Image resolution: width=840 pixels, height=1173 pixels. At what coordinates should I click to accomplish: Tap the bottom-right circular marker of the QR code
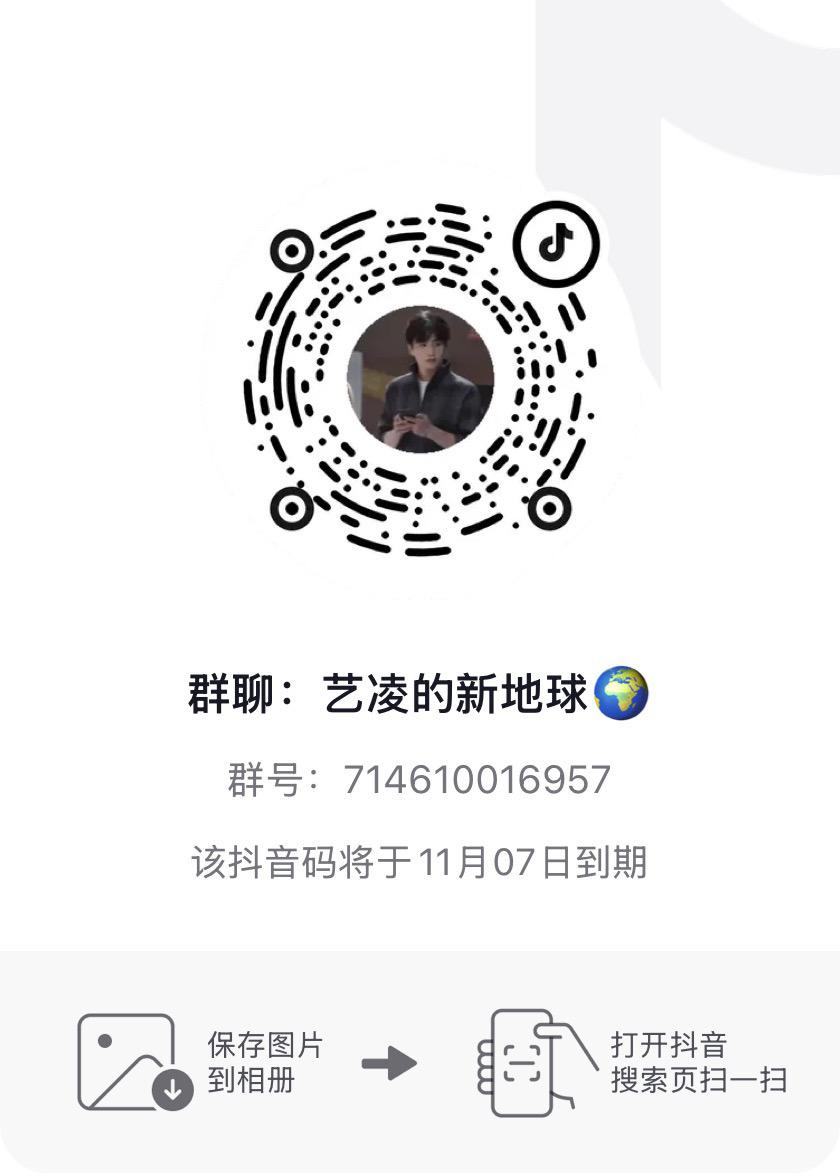(x=548, y=511)
